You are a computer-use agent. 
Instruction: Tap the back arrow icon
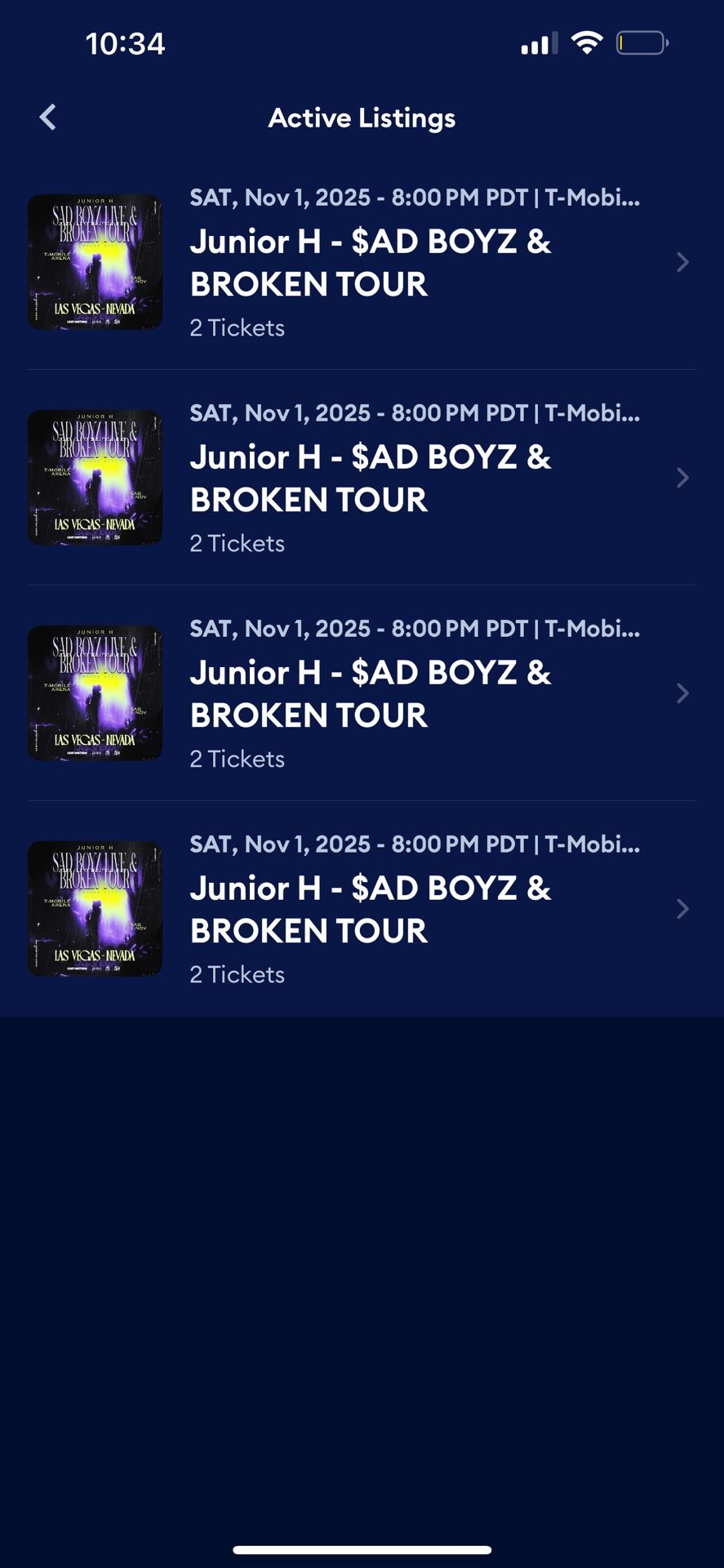pos(47,117)
